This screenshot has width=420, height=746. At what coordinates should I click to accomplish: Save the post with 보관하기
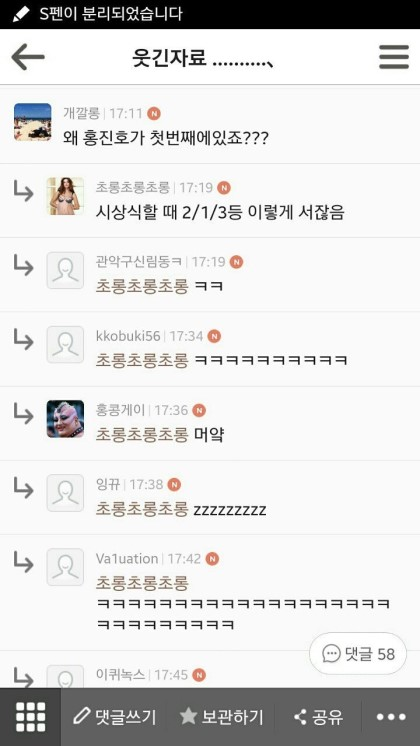222,717
